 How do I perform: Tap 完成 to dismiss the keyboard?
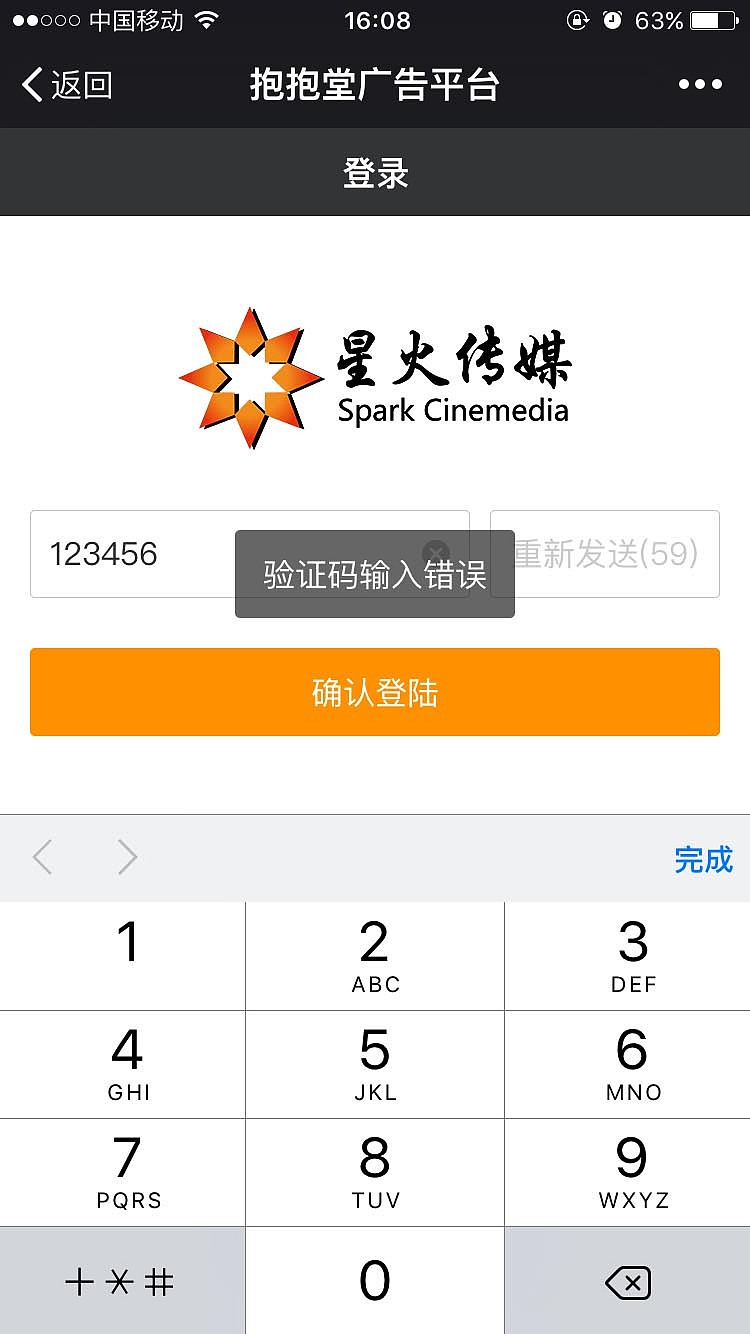(704, 860)
